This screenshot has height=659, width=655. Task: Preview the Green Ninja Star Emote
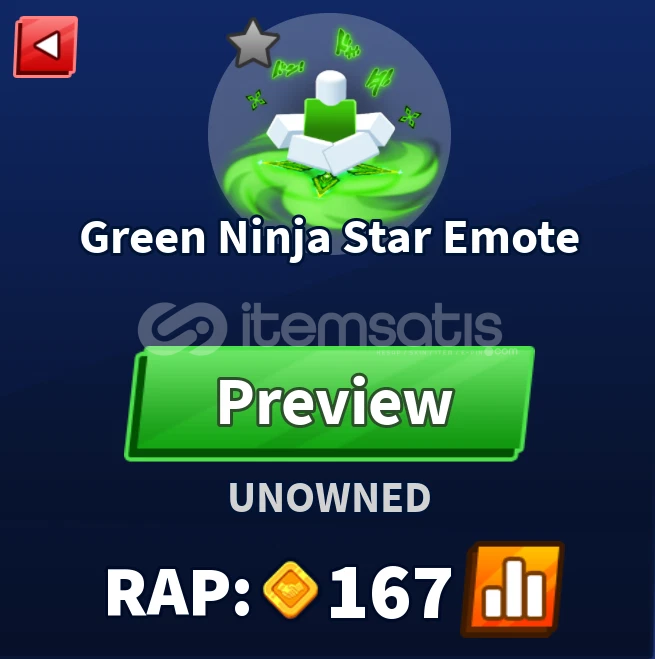coord(331,402)
